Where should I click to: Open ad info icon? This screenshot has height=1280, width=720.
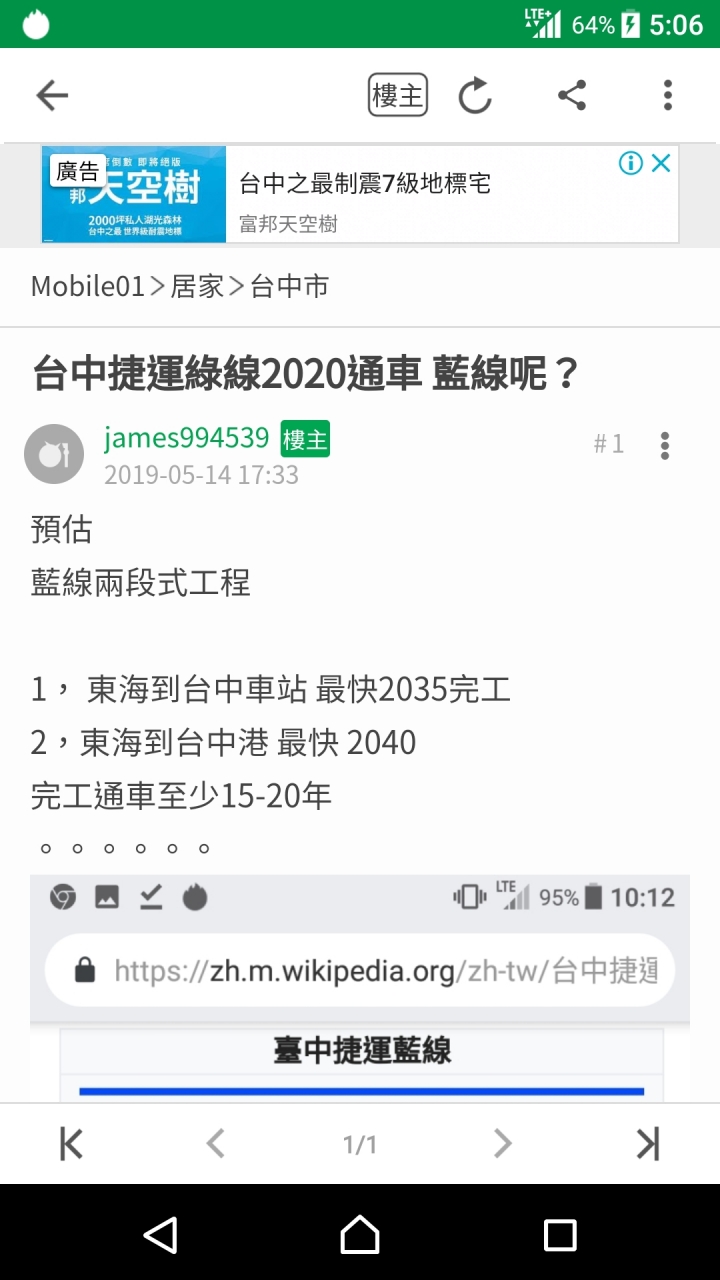tap(630, 164)
